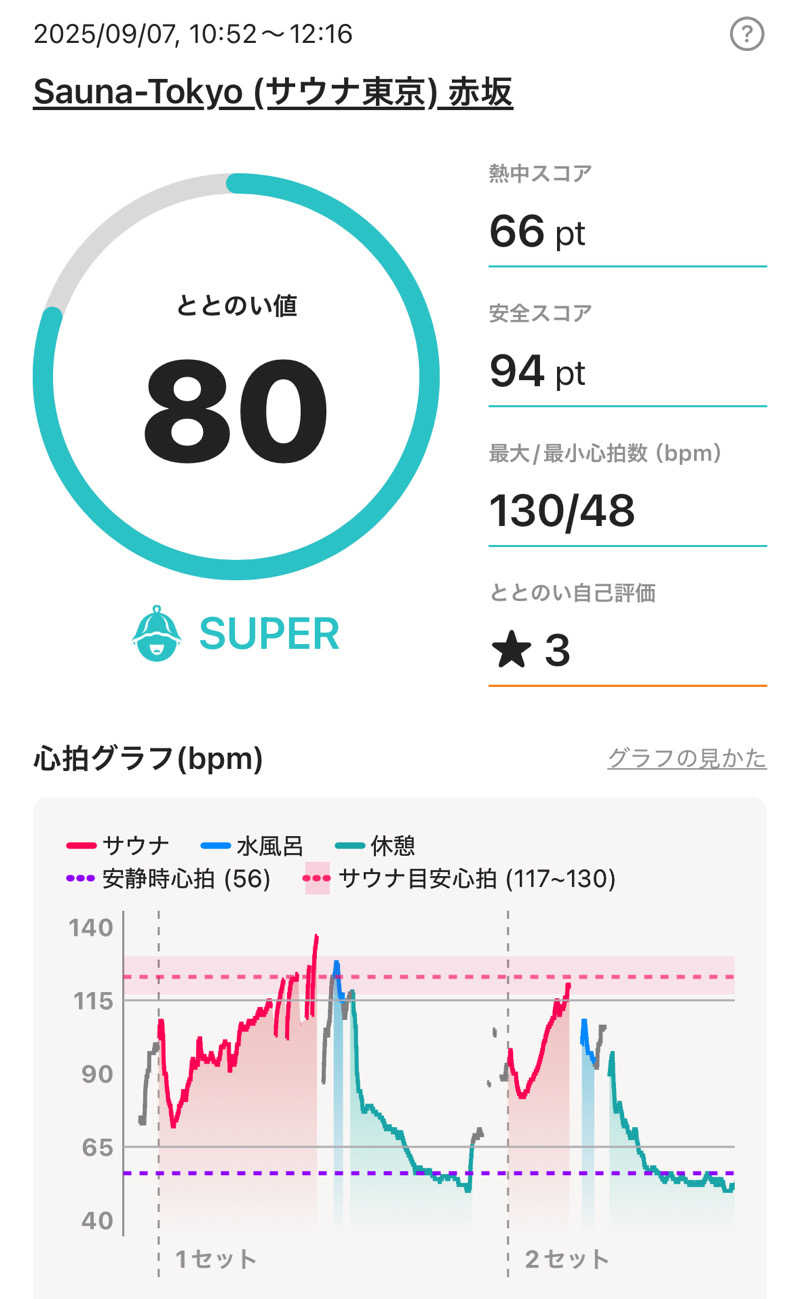Tap the 最大/最小心拍数 value 130/48

click(x=562, y=510)
